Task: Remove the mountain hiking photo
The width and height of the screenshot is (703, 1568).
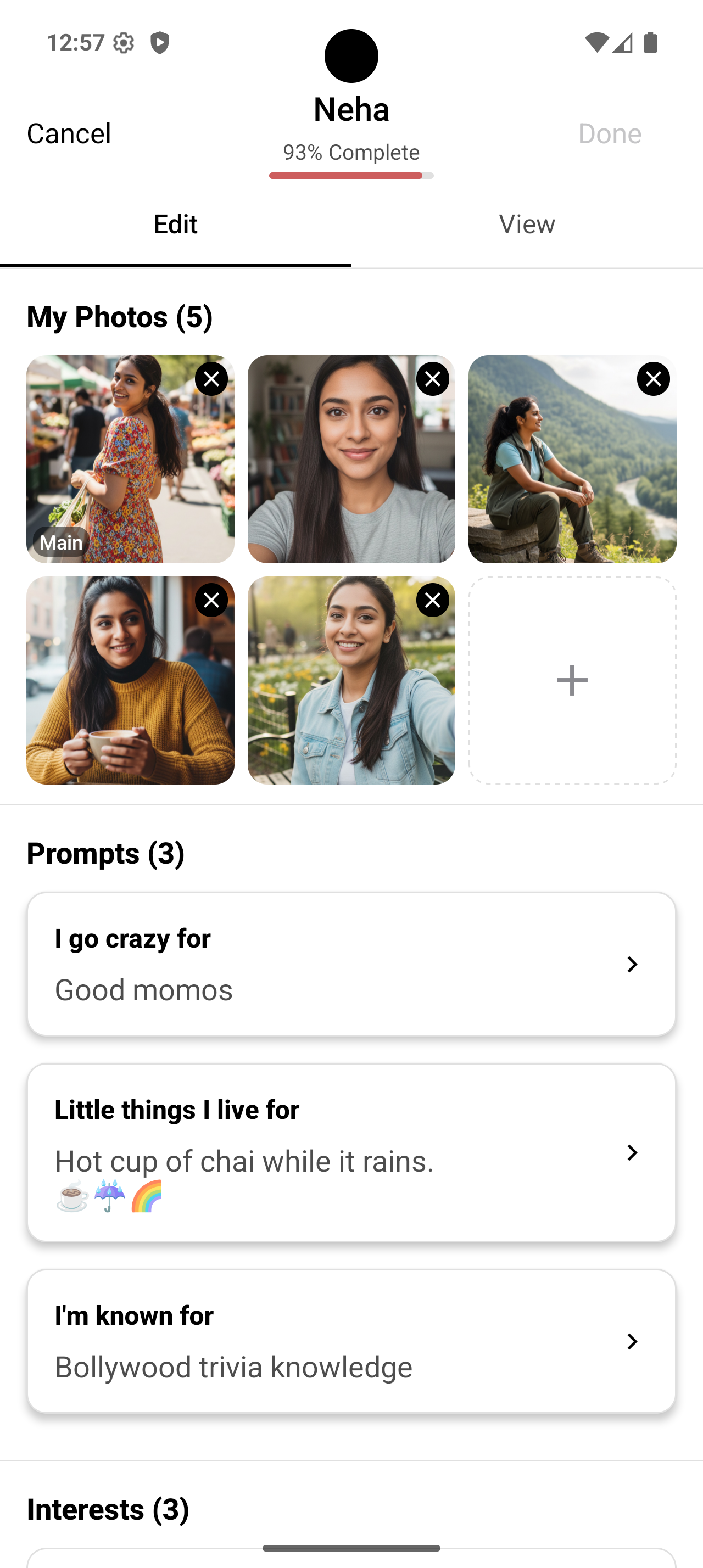Action: [653, 379]
